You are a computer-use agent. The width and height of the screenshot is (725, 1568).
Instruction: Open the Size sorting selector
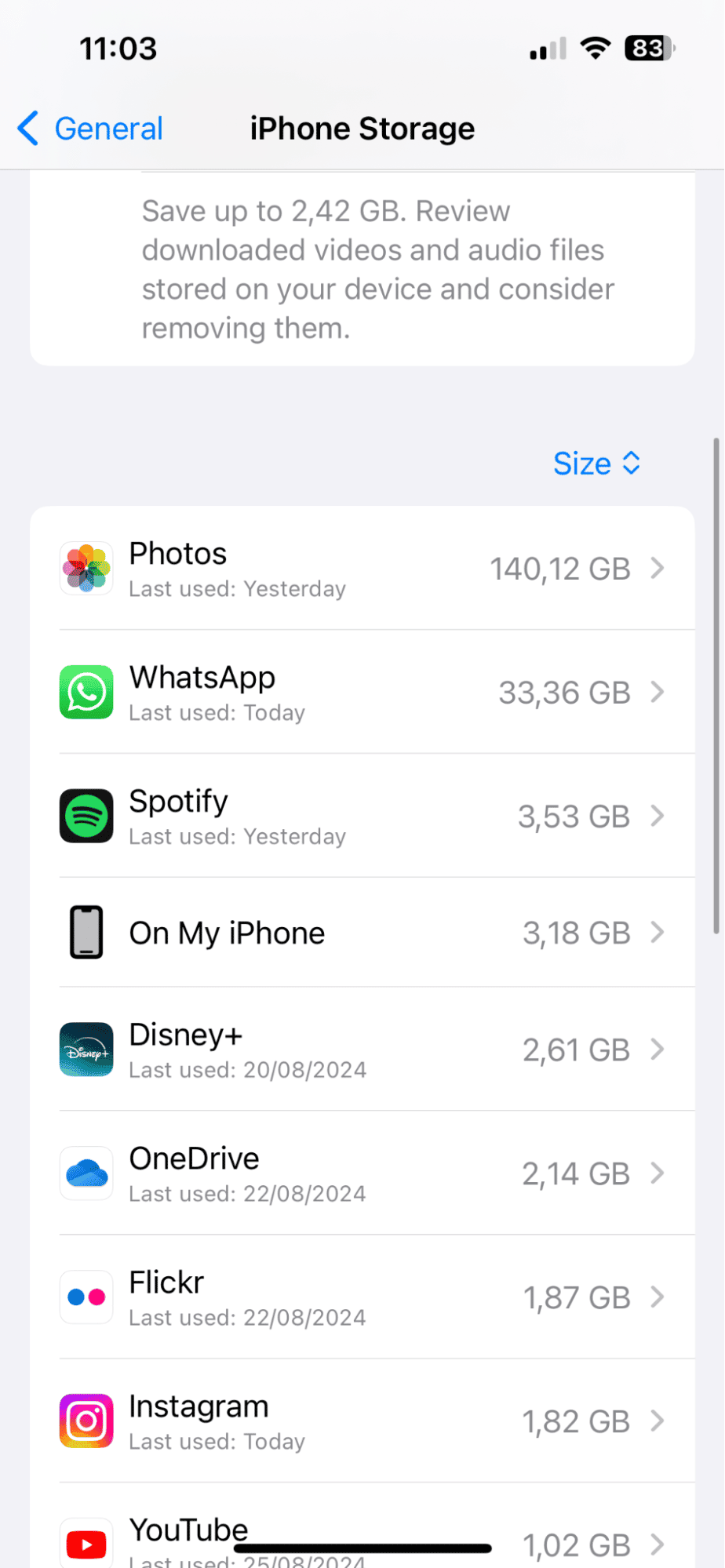[x=598, y=463]
